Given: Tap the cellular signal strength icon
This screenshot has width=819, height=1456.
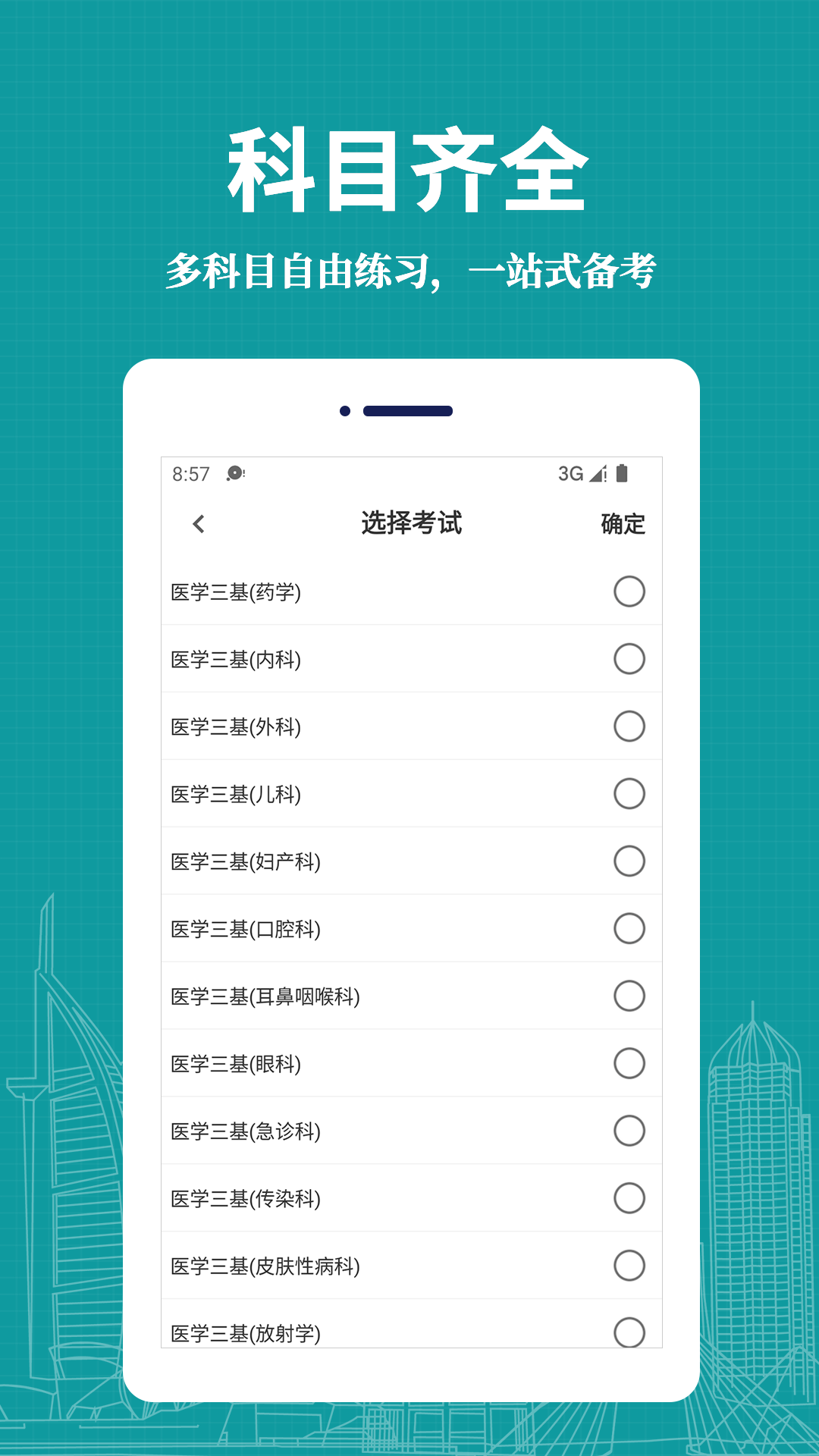Looking at the screenshot, I should (599, 473).
